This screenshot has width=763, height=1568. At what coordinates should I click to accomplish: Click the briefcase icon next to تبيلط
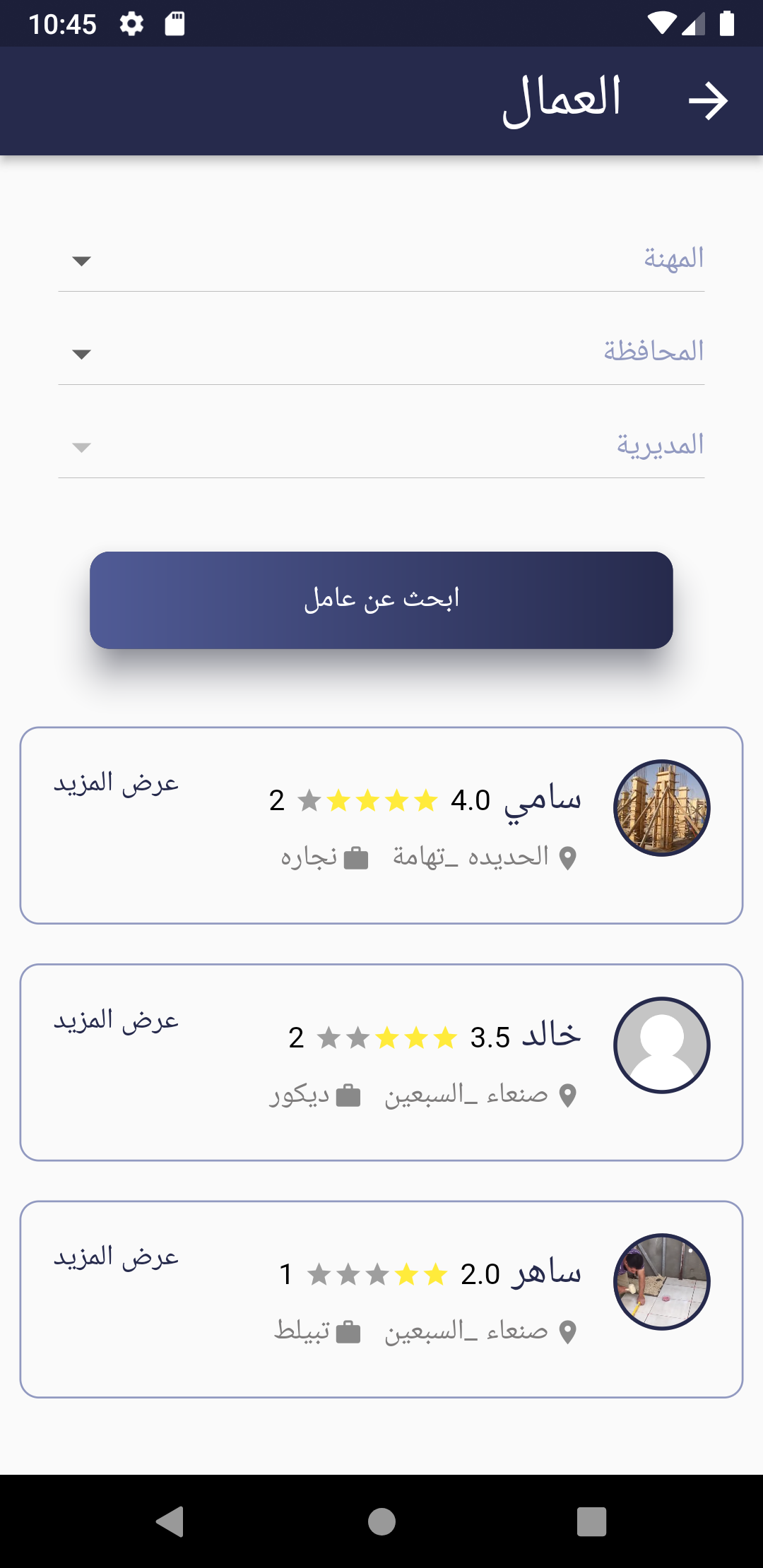(x=347, y=1331)
